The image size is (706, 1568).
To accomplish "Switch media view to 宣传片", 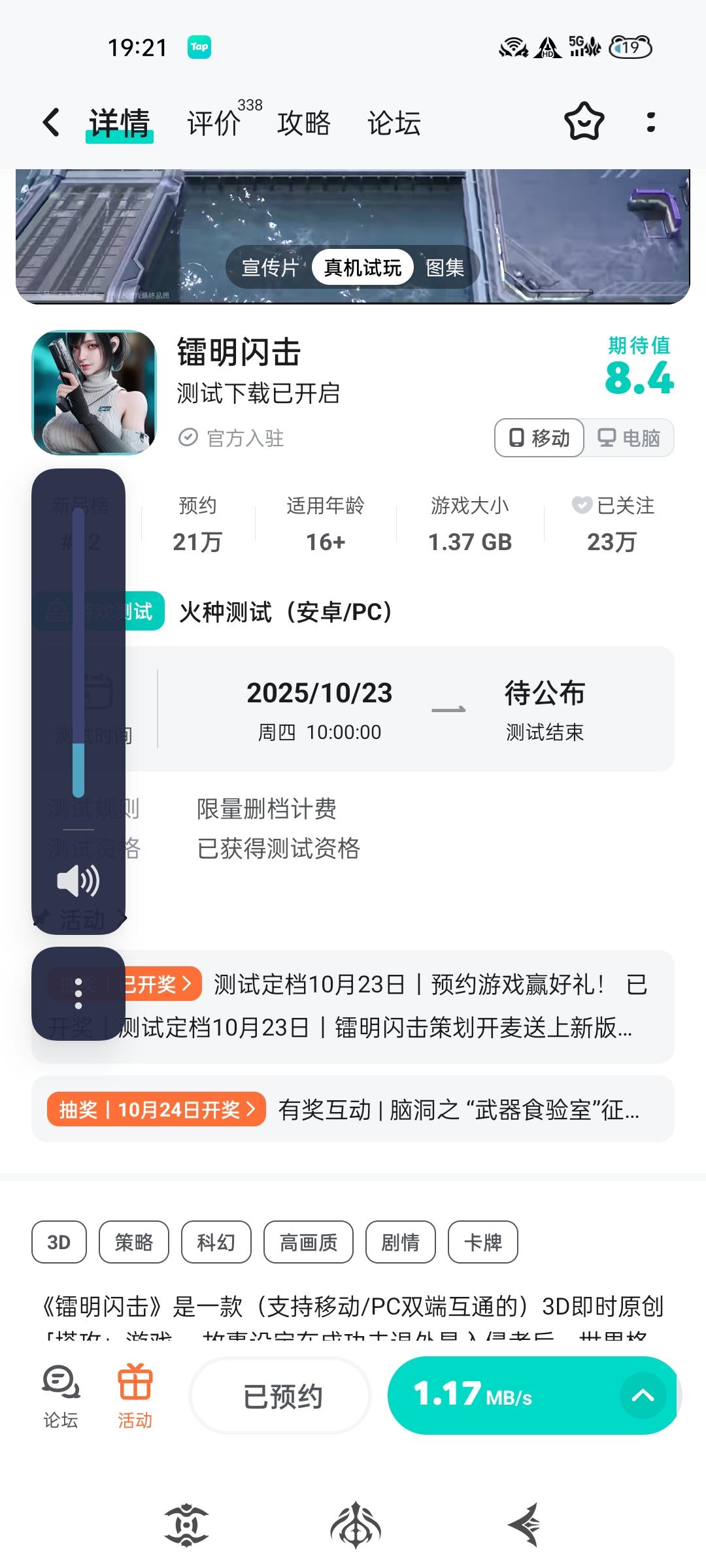I will coord(269,267).
